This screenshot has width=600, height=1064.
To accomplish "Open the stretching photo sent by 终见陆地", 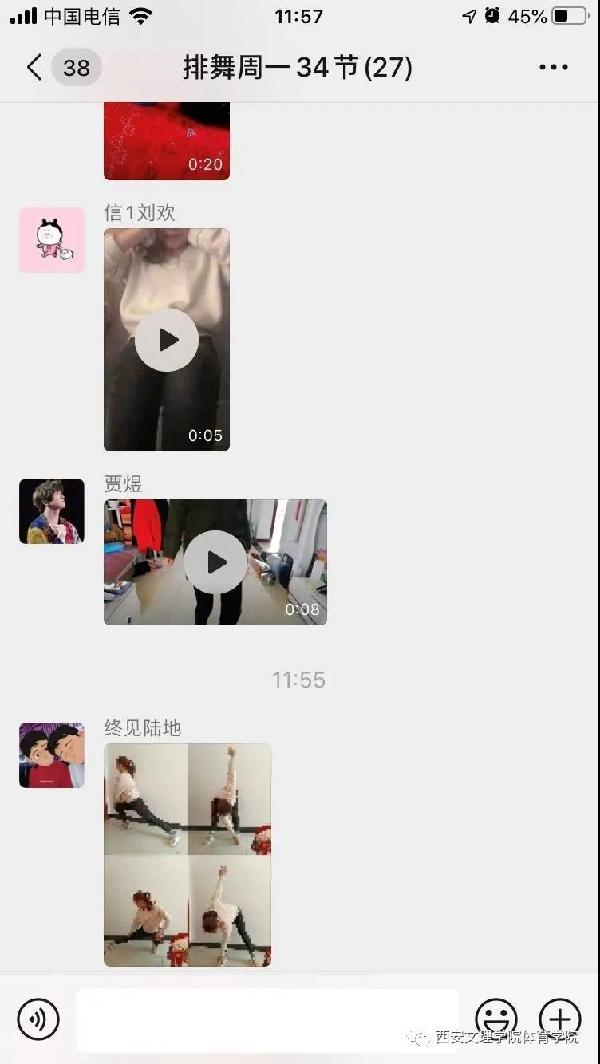I will 187,855.
